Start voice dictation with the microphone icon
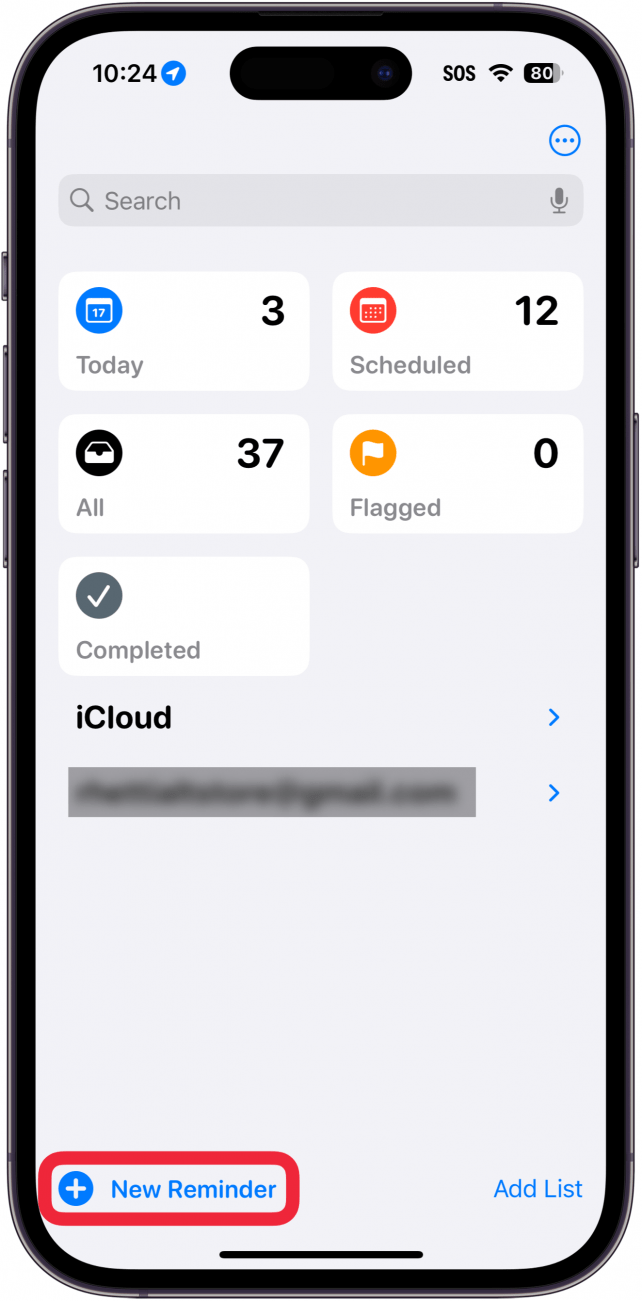Image resolution: width=642 pixels, height=1301 pixels. (559, 201)
